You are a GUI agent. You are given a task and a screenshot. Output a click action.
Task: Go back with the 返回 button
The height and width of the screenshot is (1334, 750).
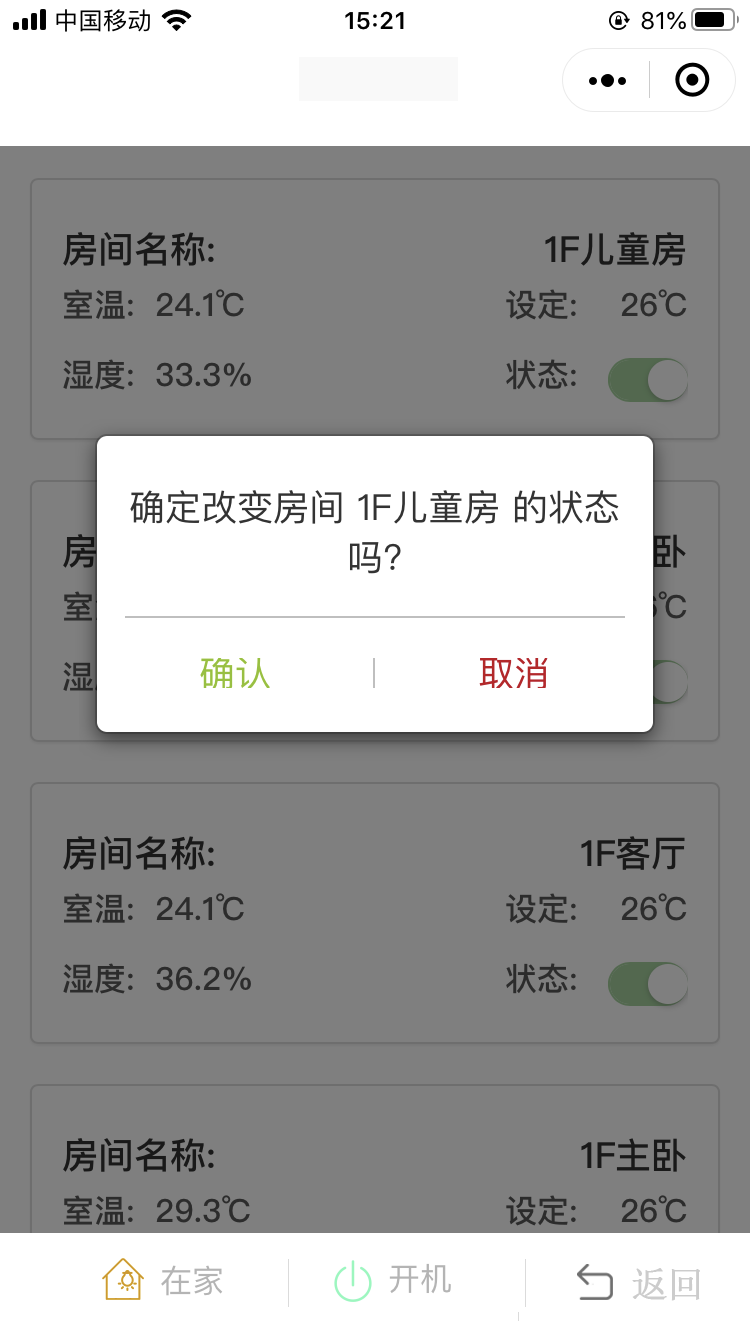click(638, 1283)
